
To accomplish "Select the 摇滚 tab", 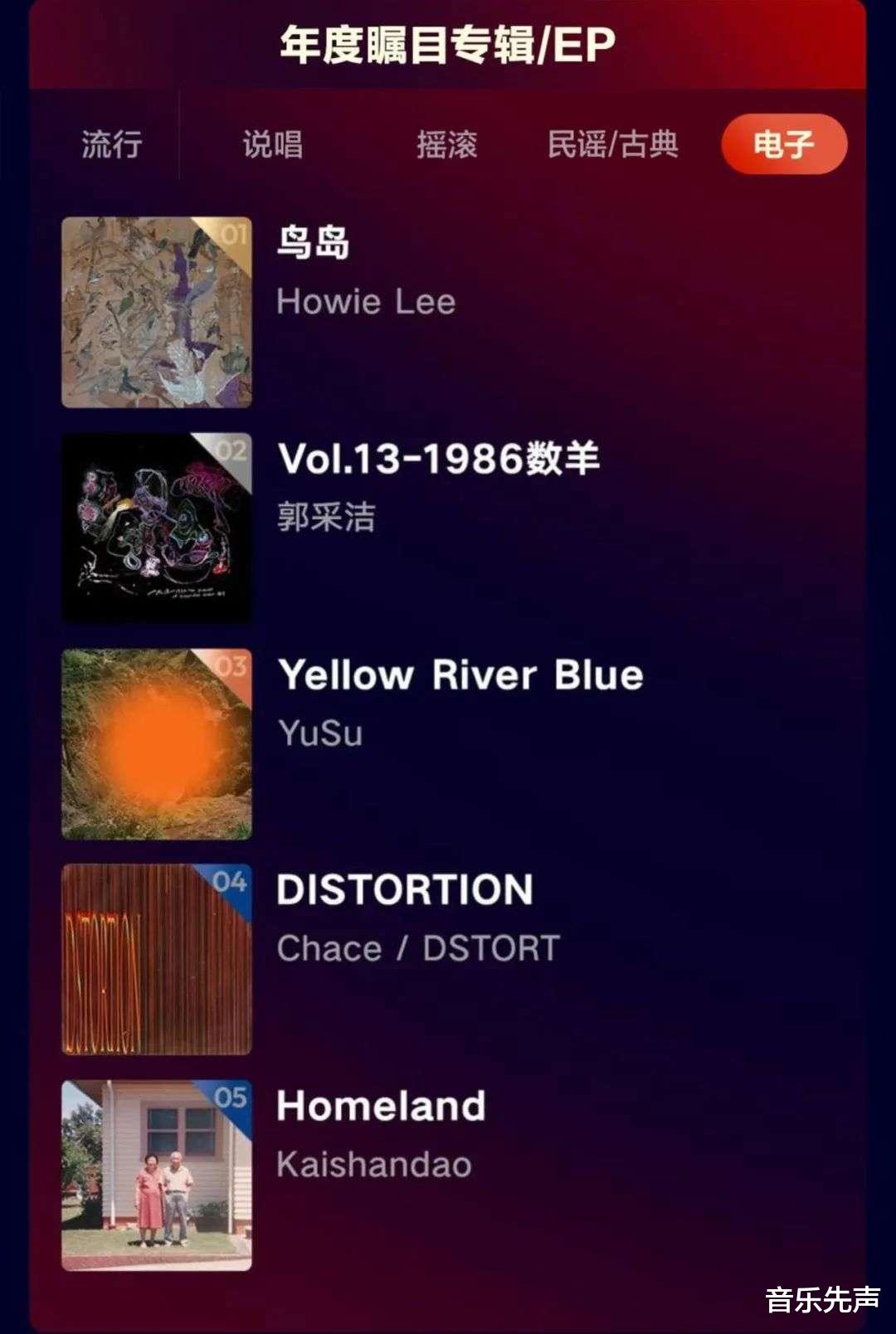I will coord(448,144).
